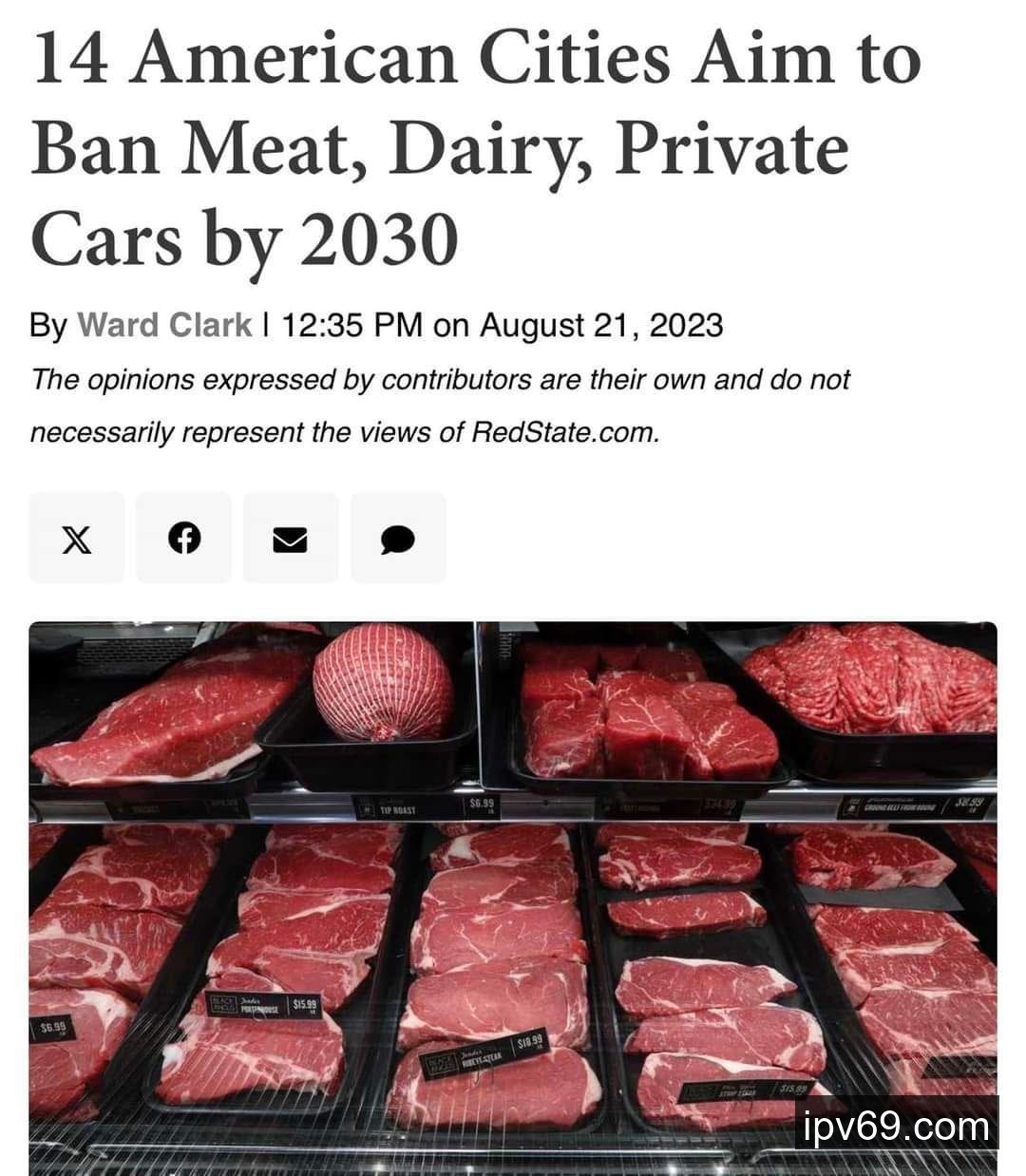Open author Ward Clark's page
Viewport: 1026px width, 1176px height.
pos(163,326)
